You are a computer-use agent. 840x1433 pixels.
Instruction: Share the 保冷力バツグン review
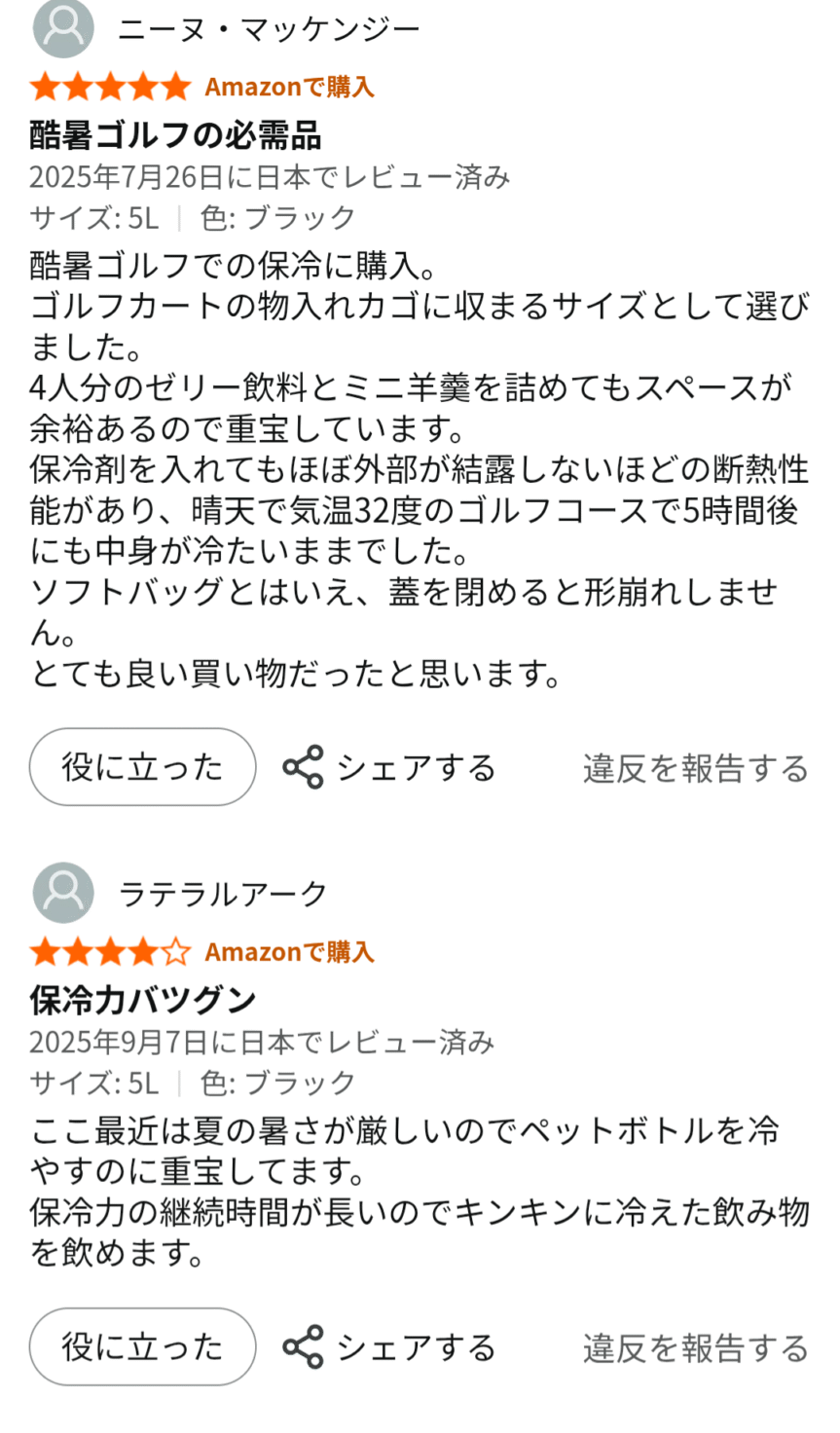(x=389, y=1347)
